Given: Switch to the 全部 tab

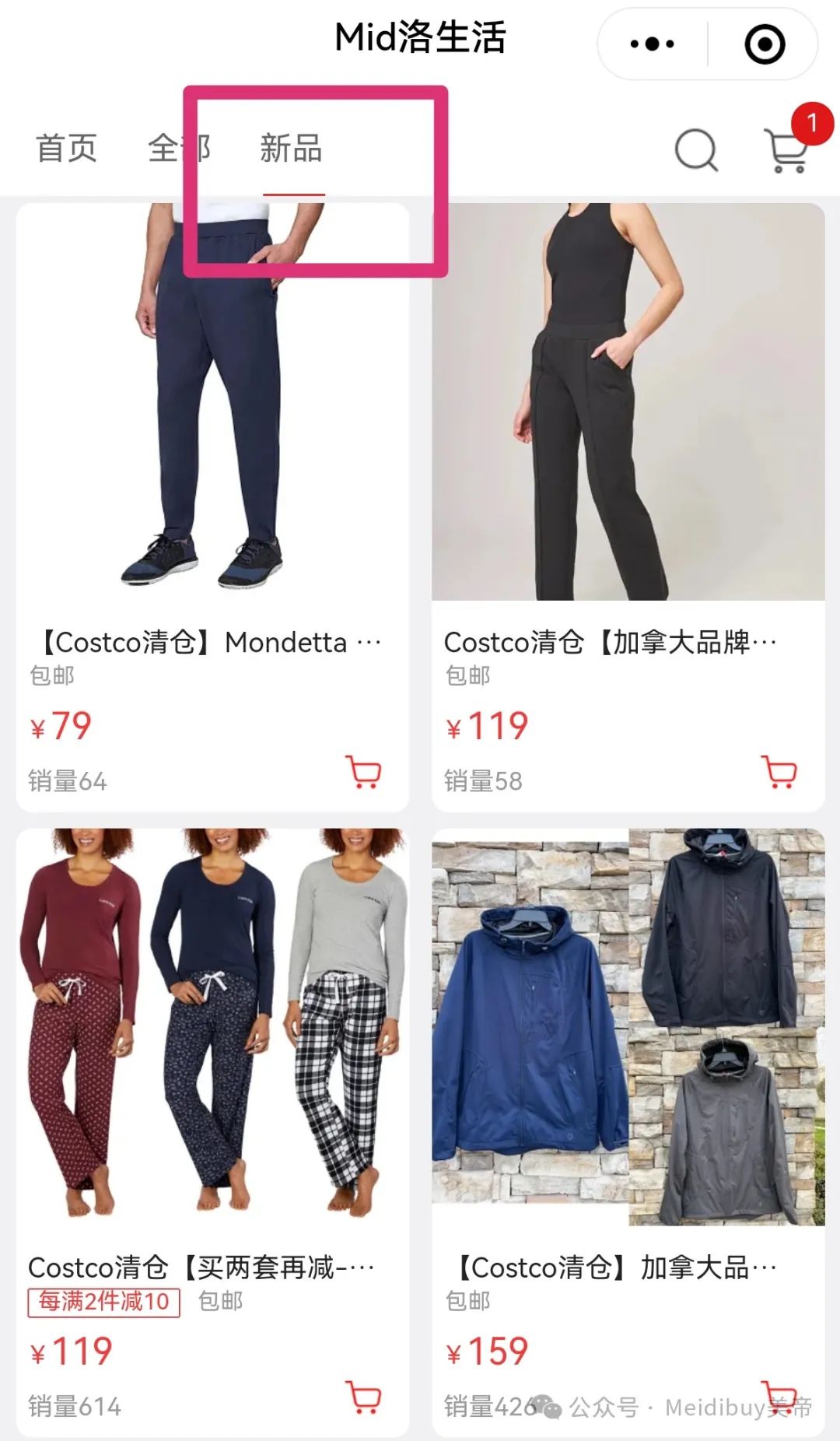Looking at the screenshot, I should point(179,148).
